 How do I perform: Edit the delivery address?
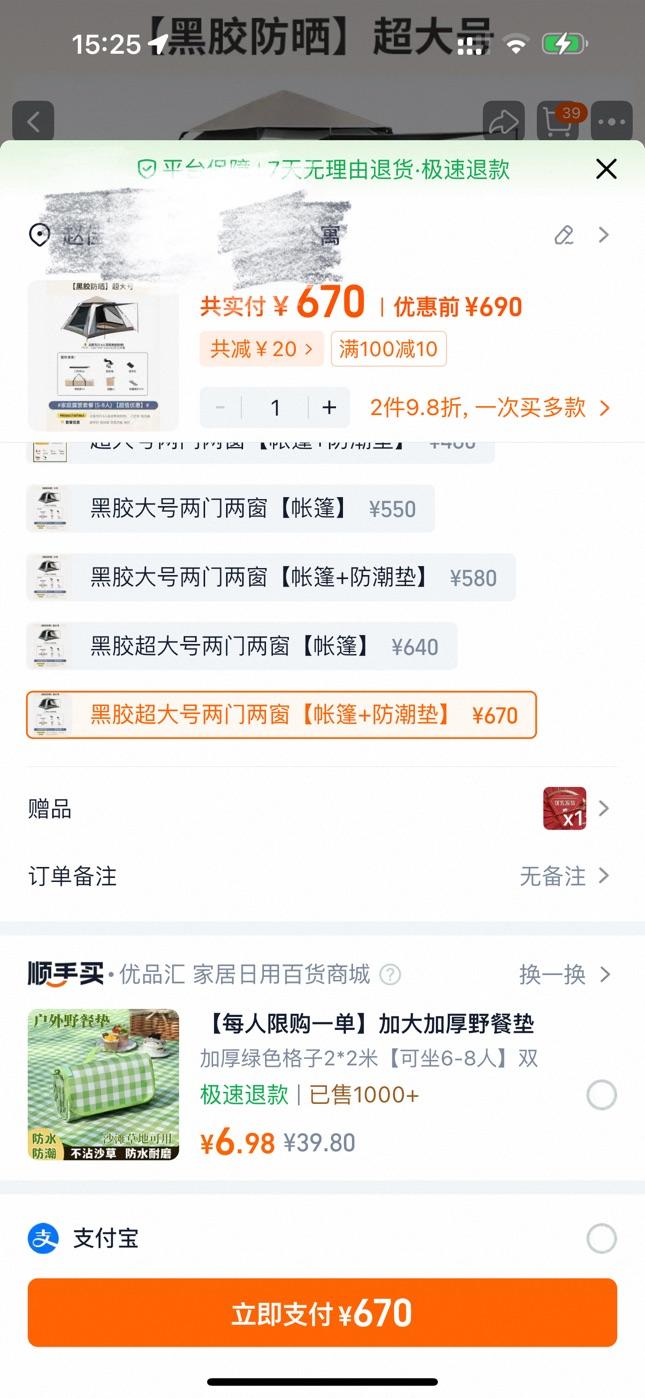564,235
